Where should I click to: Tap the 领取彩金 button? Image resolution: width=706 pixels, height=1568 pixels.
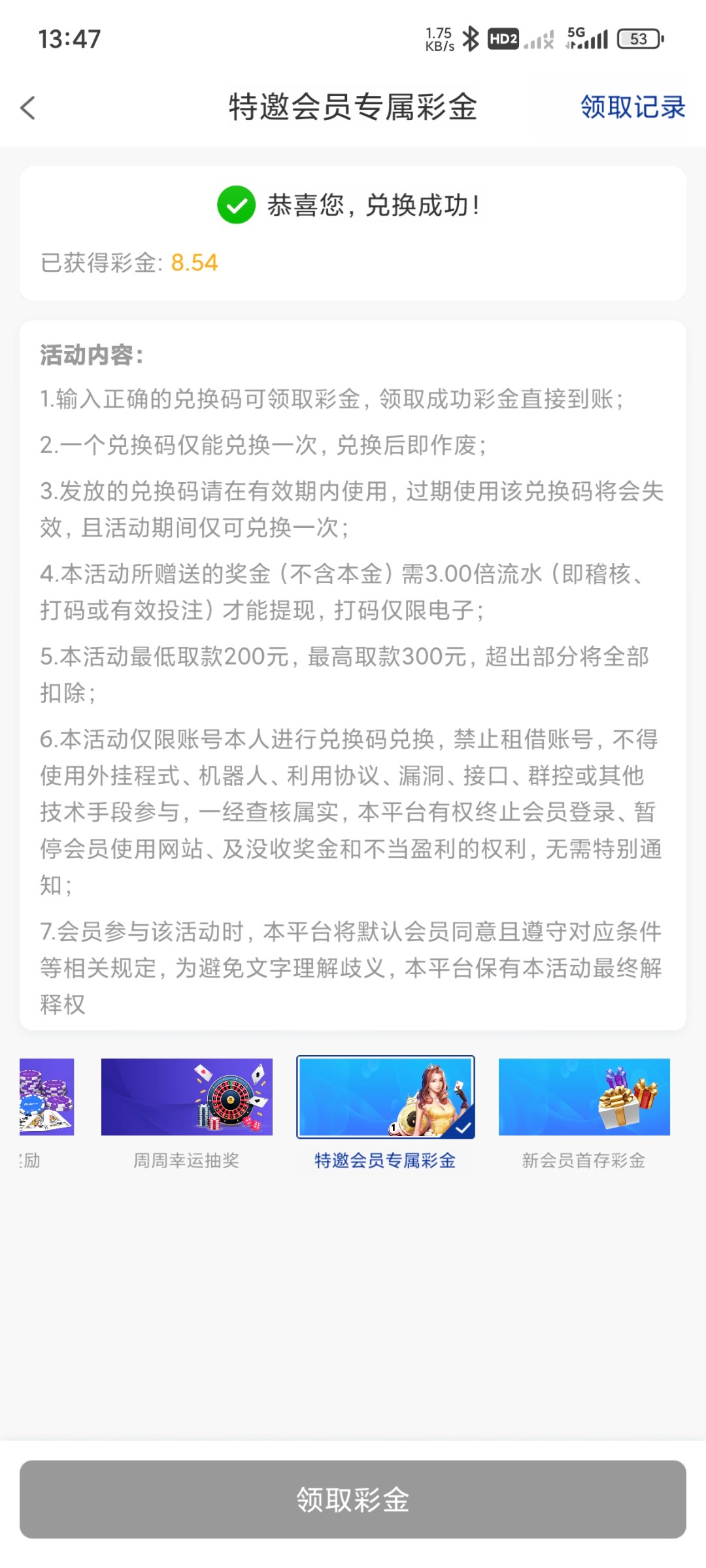pyautogui.click(x=353, y=1499)
